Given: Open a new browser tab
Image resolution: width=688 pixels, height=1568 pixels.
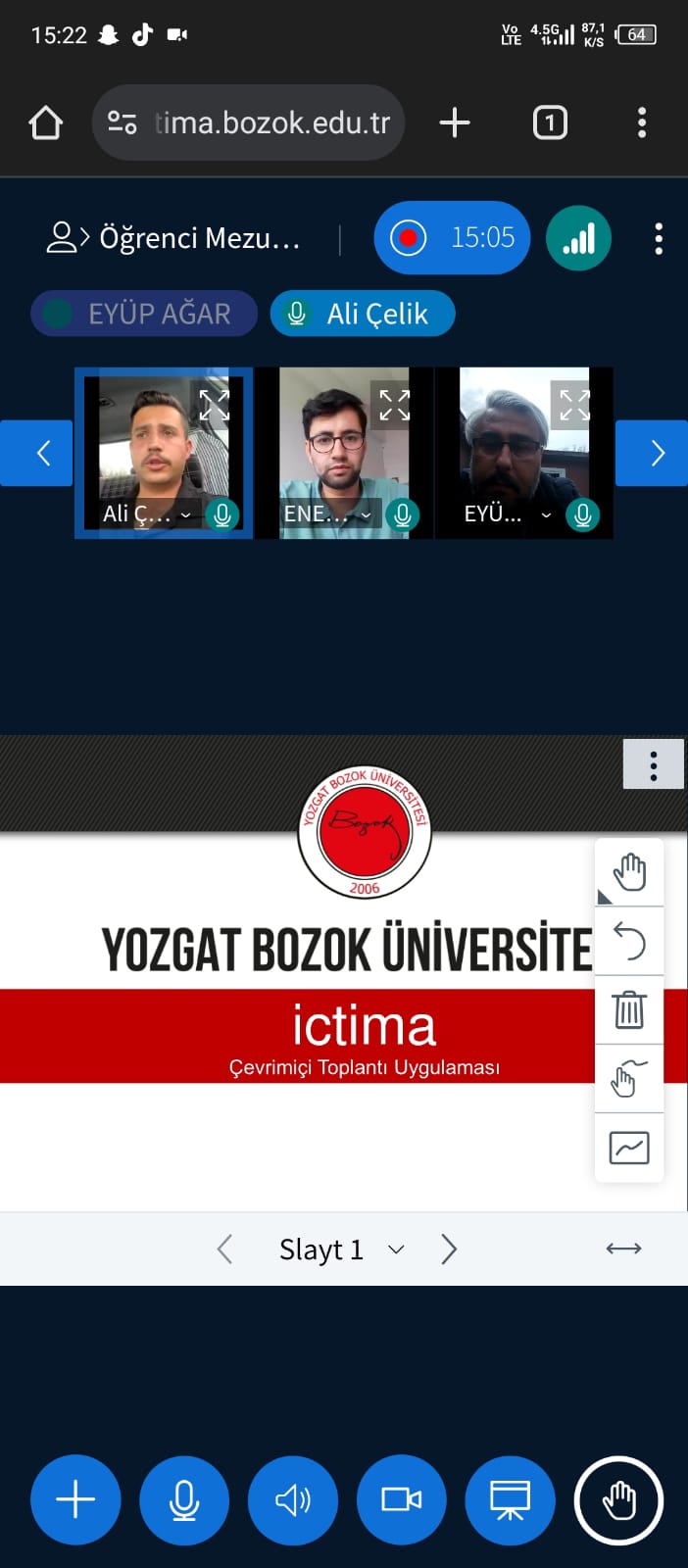Looking at the screenshot, I should point(455,122).
